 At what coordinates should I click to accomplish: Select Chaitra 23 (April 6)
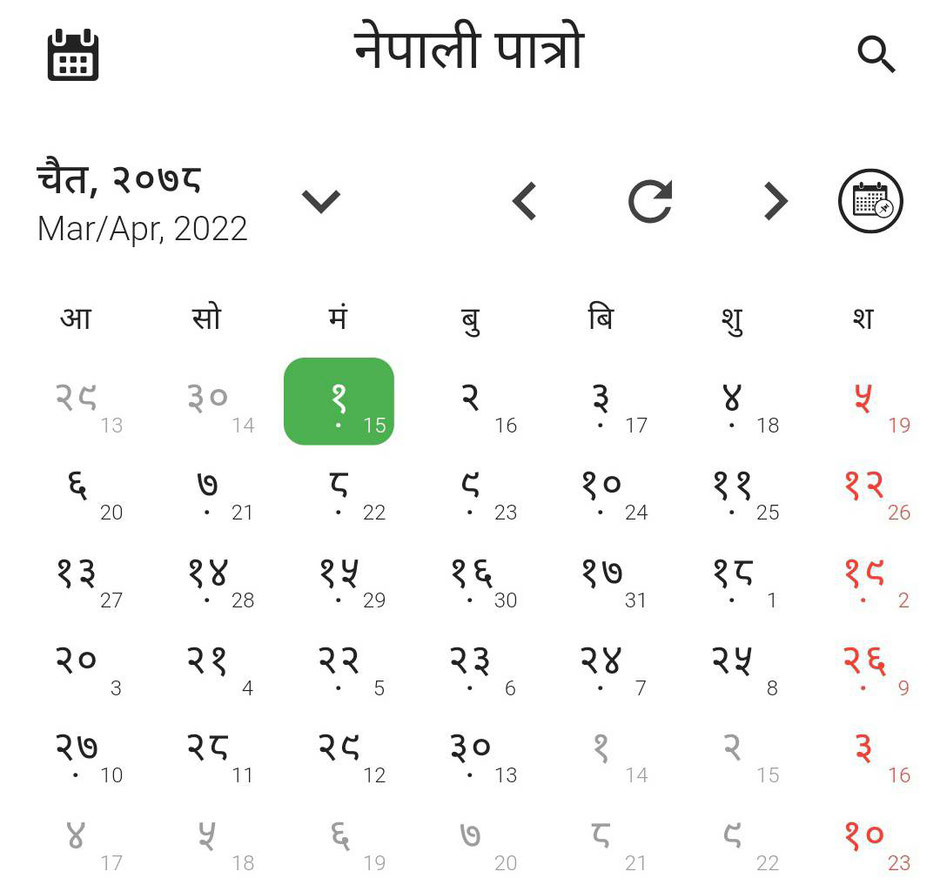tap(472, 665)
